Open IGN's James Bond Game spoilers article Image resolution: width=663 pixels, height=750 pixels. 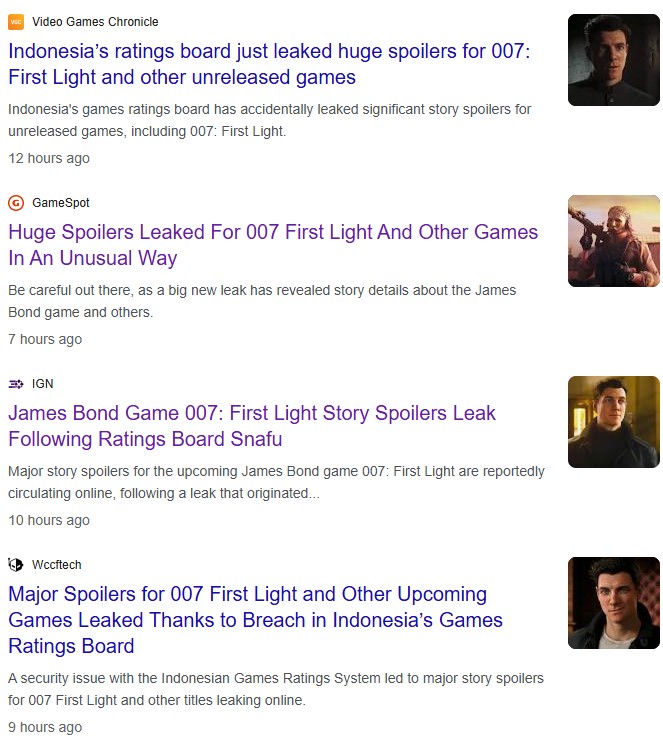point(252,426)
